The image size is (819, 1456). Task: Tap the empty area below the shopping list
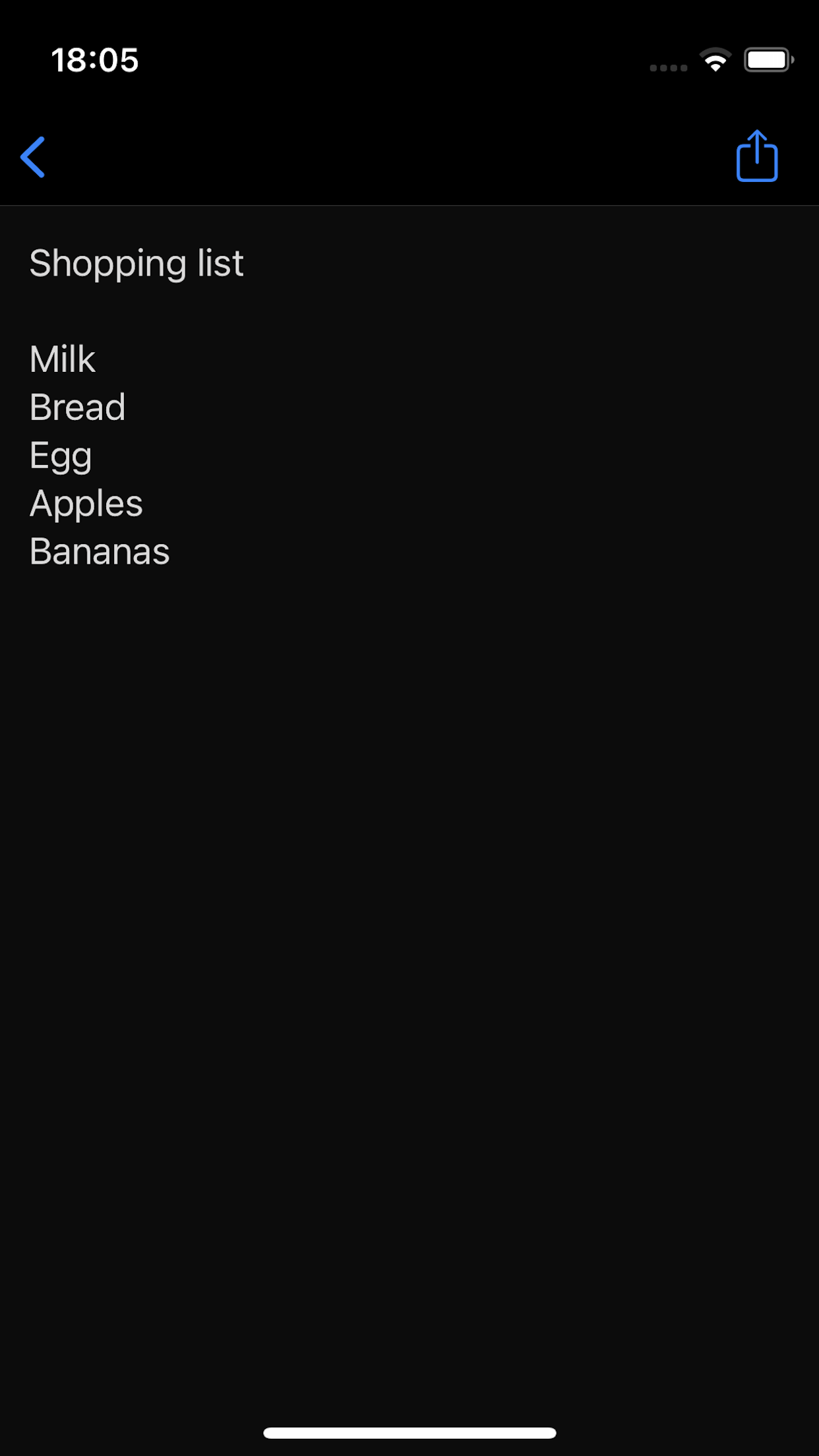409,923
